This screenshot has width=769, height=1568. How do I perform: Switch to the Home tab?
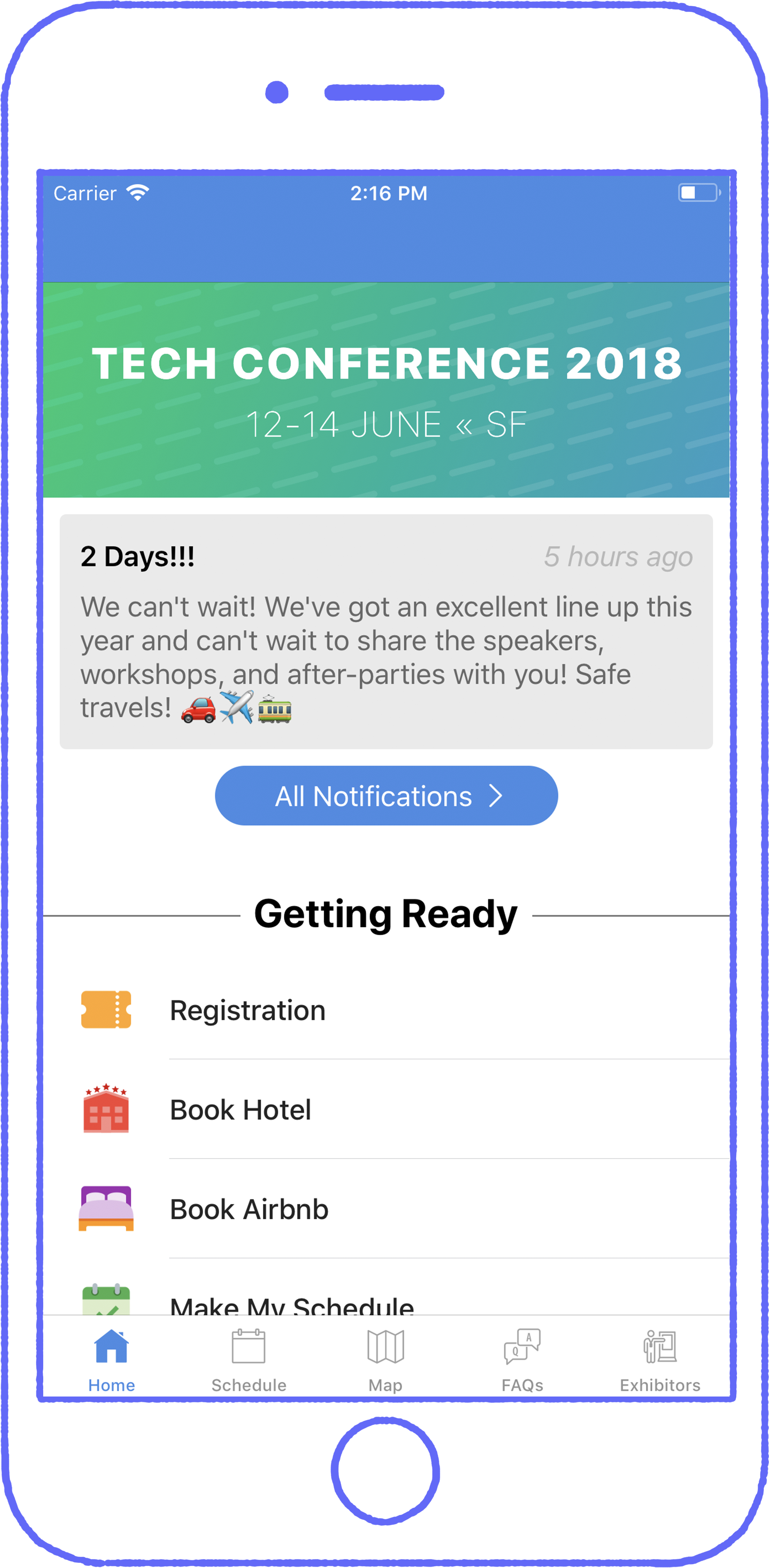[x=111, y=1359]
